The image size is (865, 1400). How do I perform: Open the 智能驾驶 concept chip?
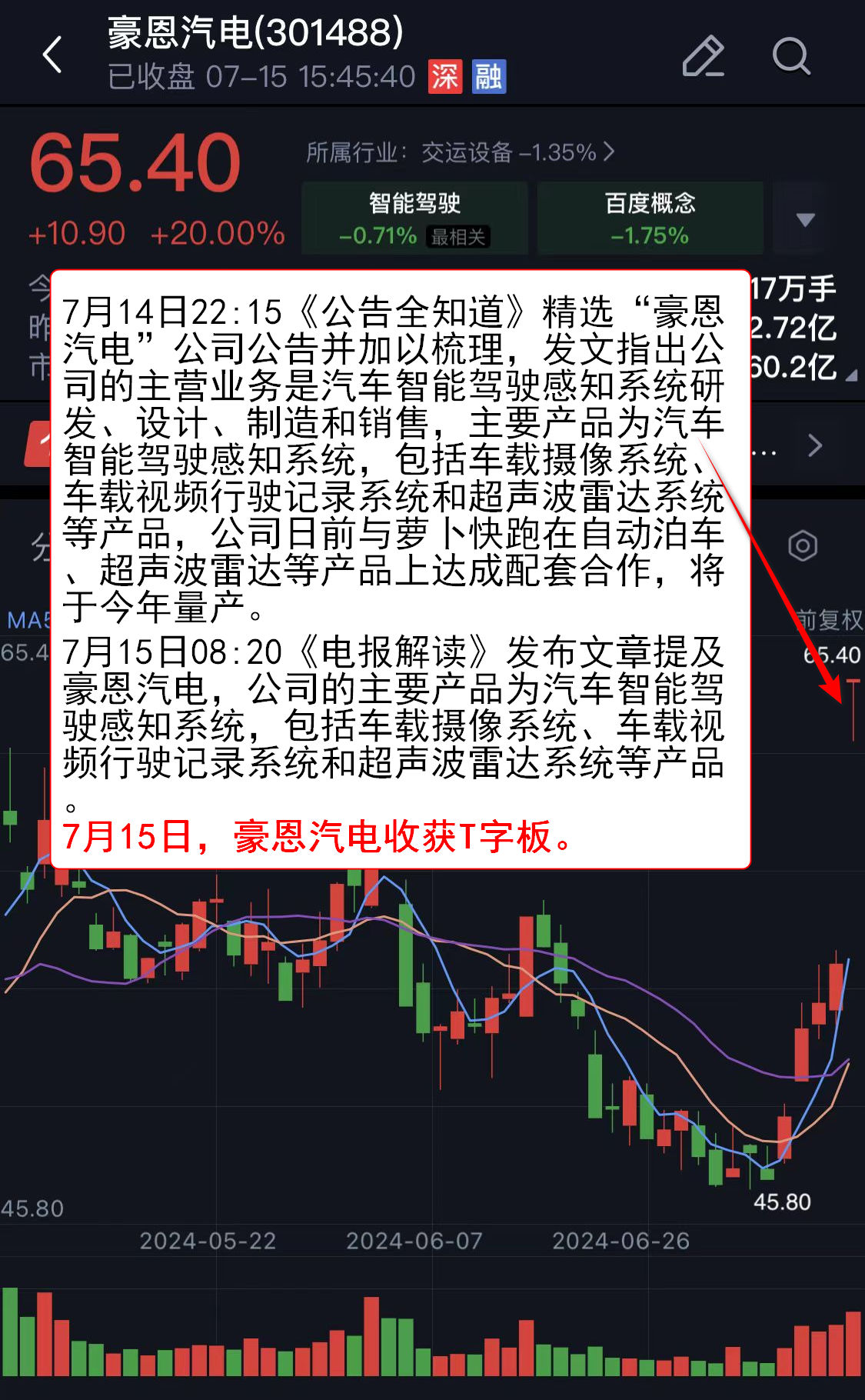[414, 218]
